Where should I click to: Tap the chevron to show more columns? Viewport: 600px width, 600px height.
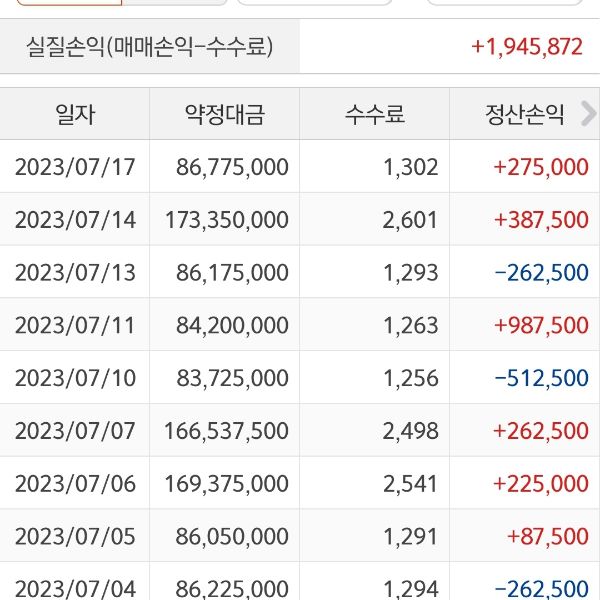coord(586,114)
